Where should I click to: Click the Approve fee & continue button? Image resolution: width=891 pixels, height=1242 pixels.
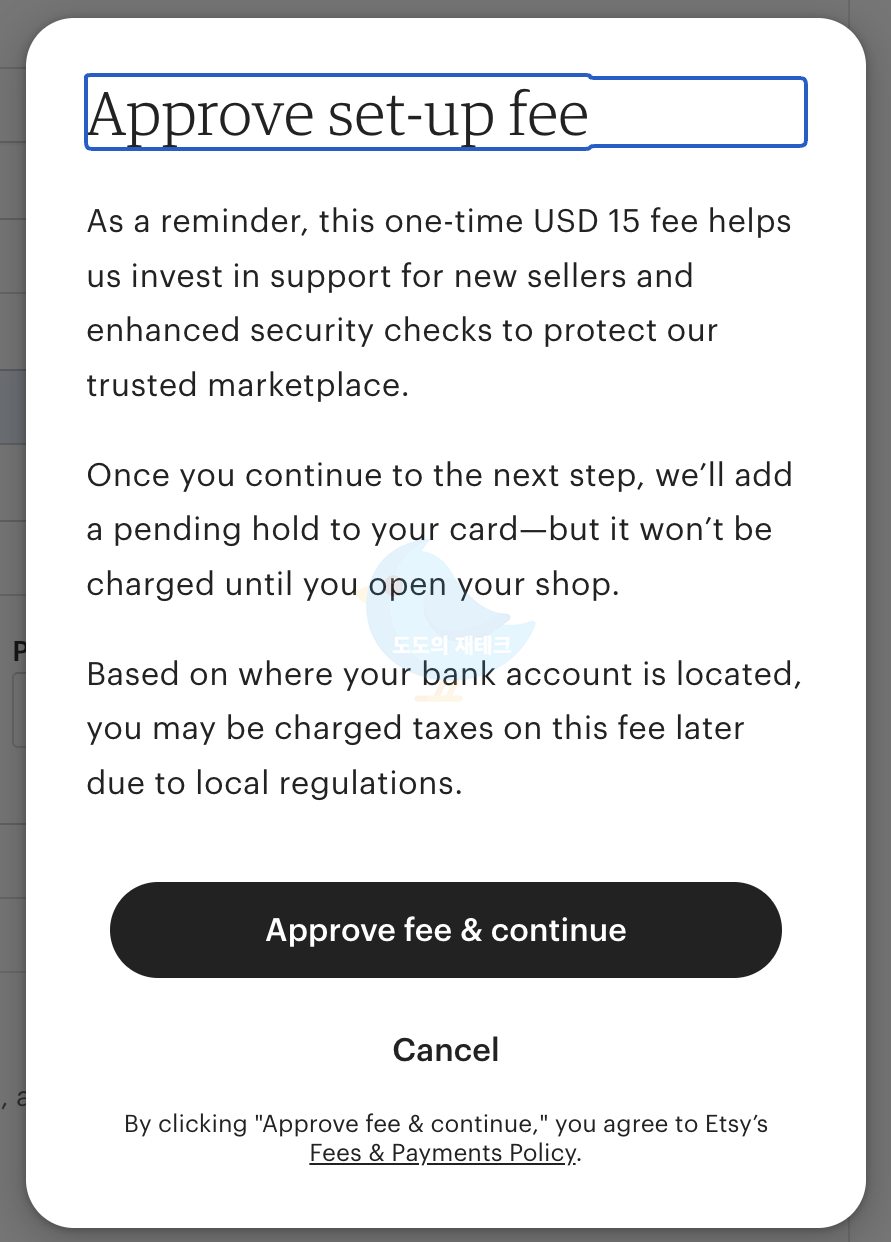[x=445, y=929]
